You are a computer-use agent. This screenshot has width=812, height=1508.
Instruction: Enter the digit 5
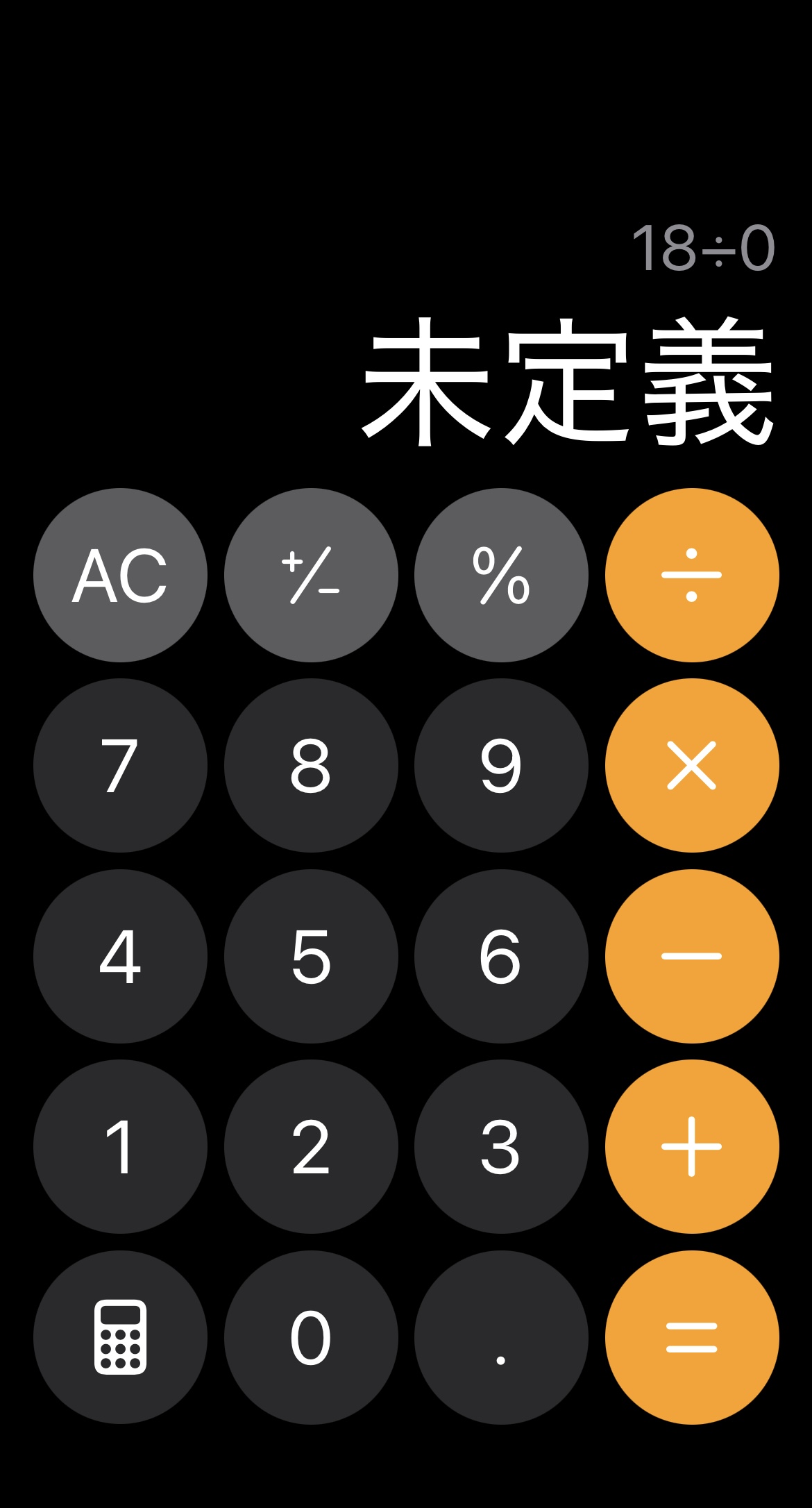[x=311, y=956]
